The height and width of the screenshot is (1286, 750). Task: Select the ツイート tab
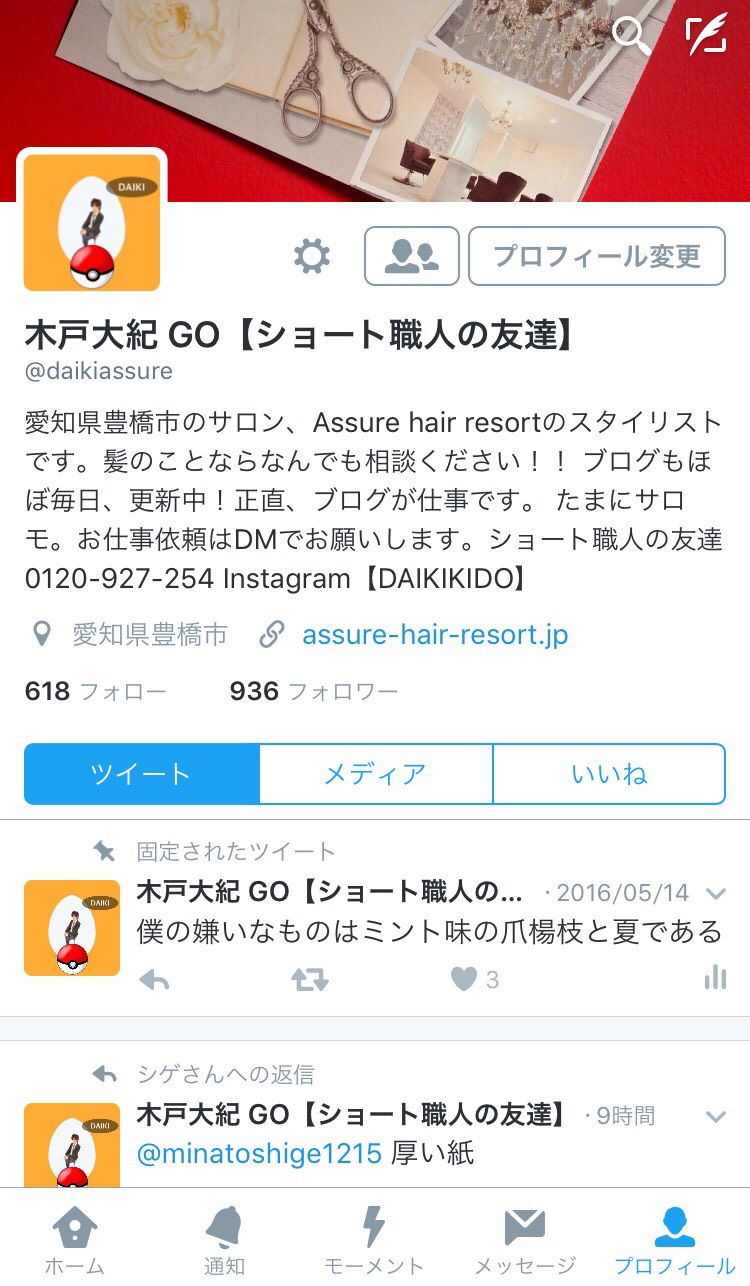point(141,774)
